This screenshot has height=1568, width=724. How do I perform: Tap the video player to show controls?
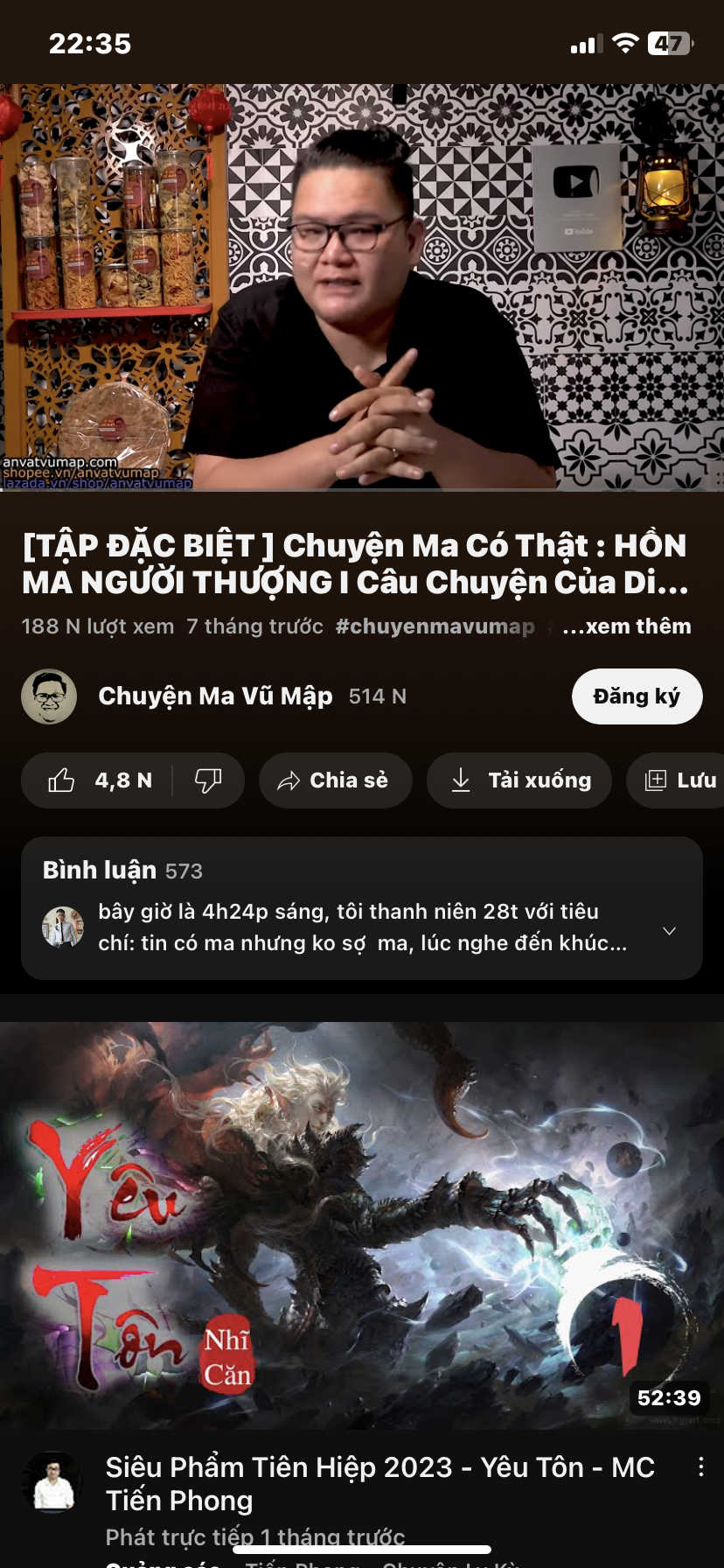point(362,287)
